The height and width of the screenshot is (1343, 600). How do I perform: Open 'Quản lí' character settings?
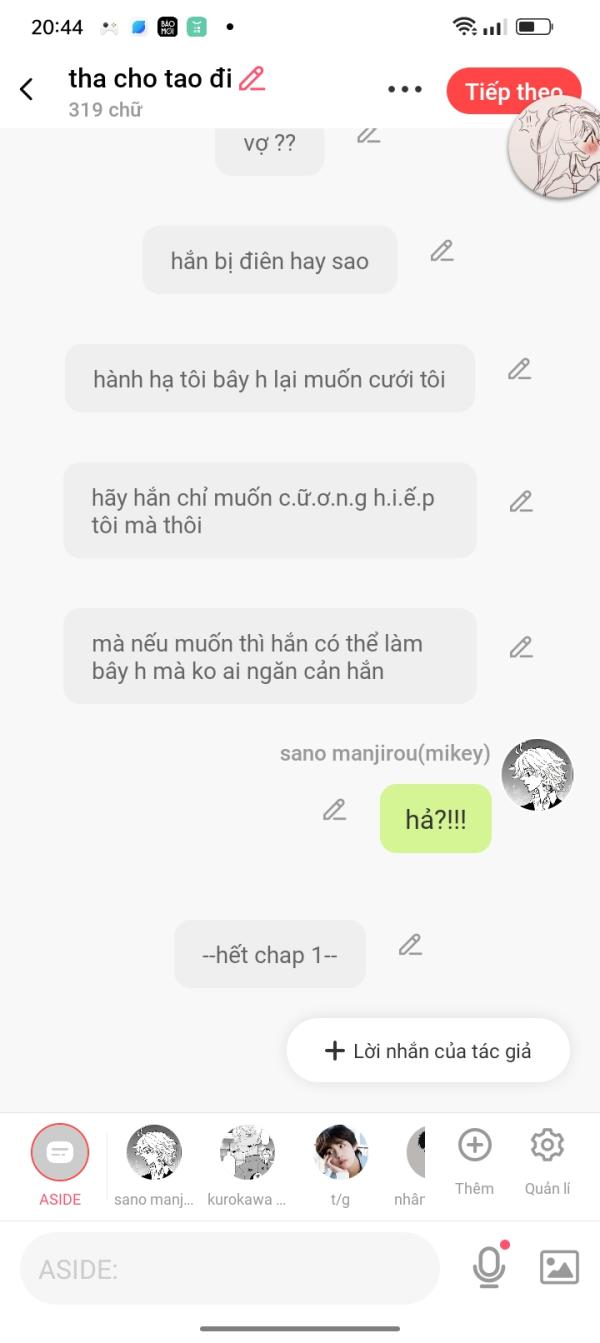[547, 1160]
